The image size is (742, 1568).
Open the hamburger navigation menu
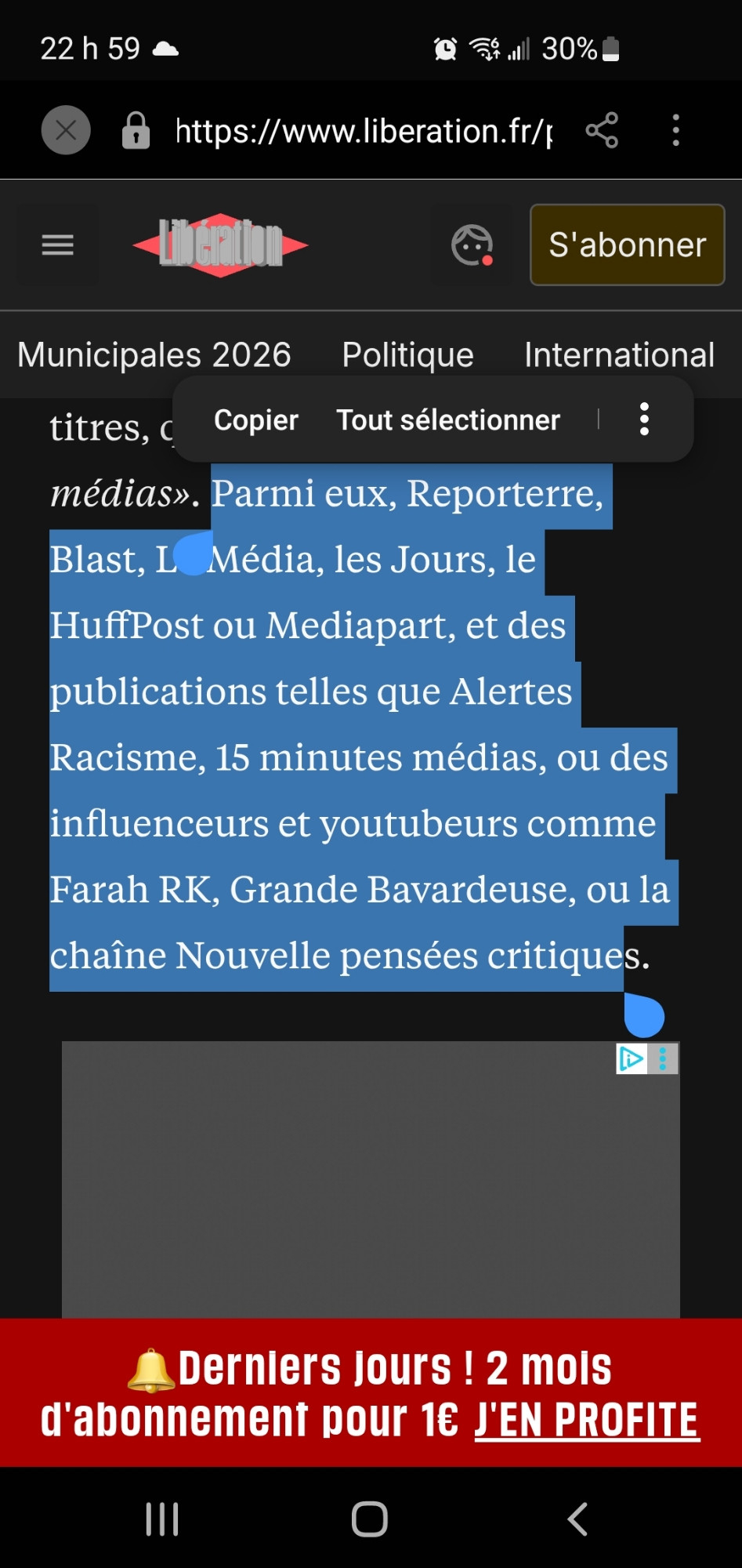(57, 245)
